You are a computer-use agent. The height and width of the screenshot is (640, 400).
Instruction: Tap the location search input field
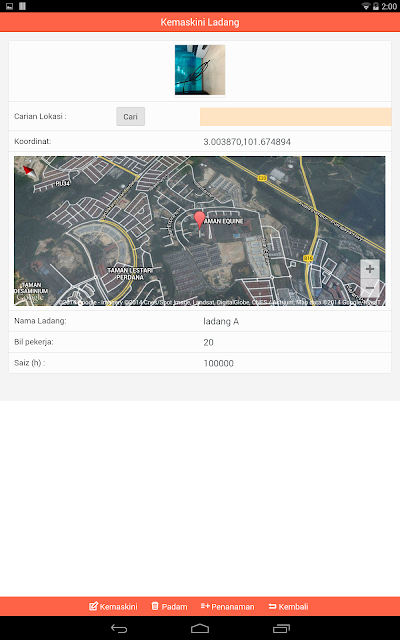click(296, 117)
